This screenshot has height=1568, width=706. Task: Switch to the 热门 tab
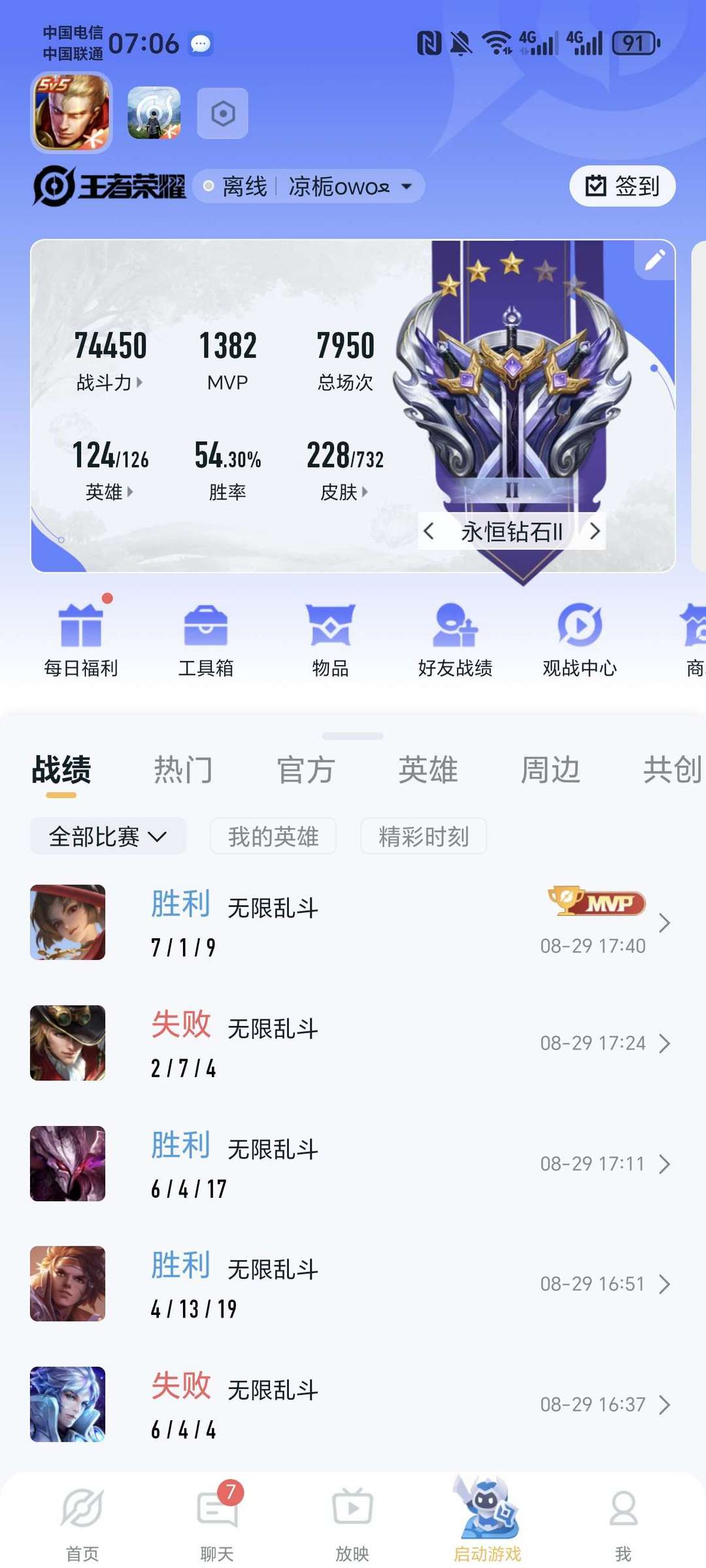(x=183, y=770)
